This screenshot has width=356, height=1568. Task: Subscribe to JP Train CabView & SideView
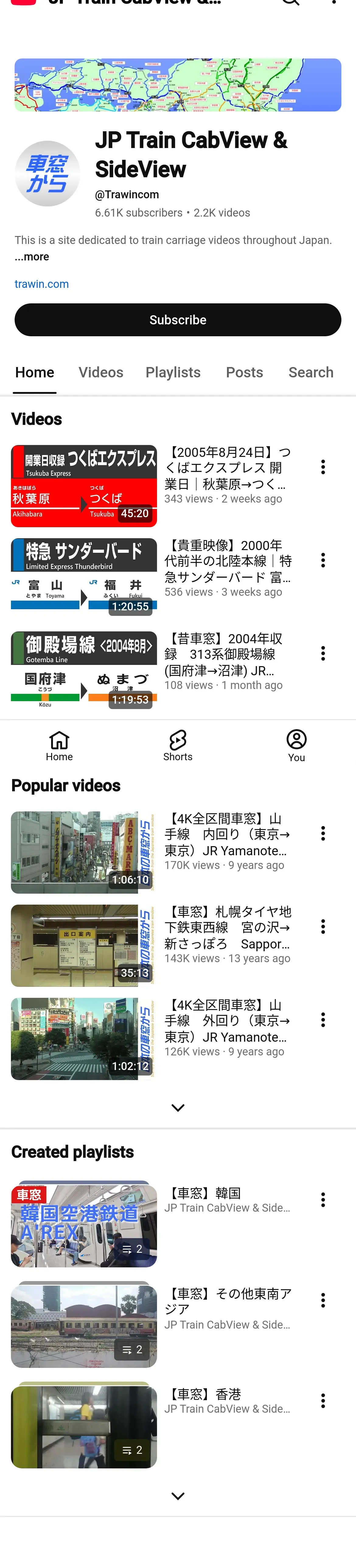(x=178, y=320)
